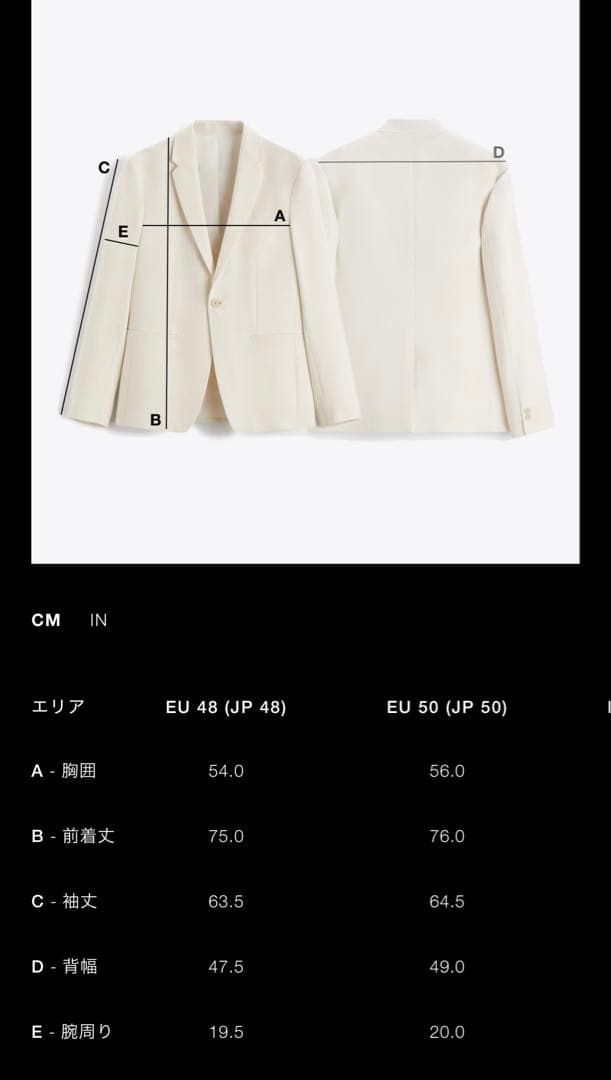The image size is (611, 1080).
Task: Switch measurements to IN units
Action: click(98, 620)
